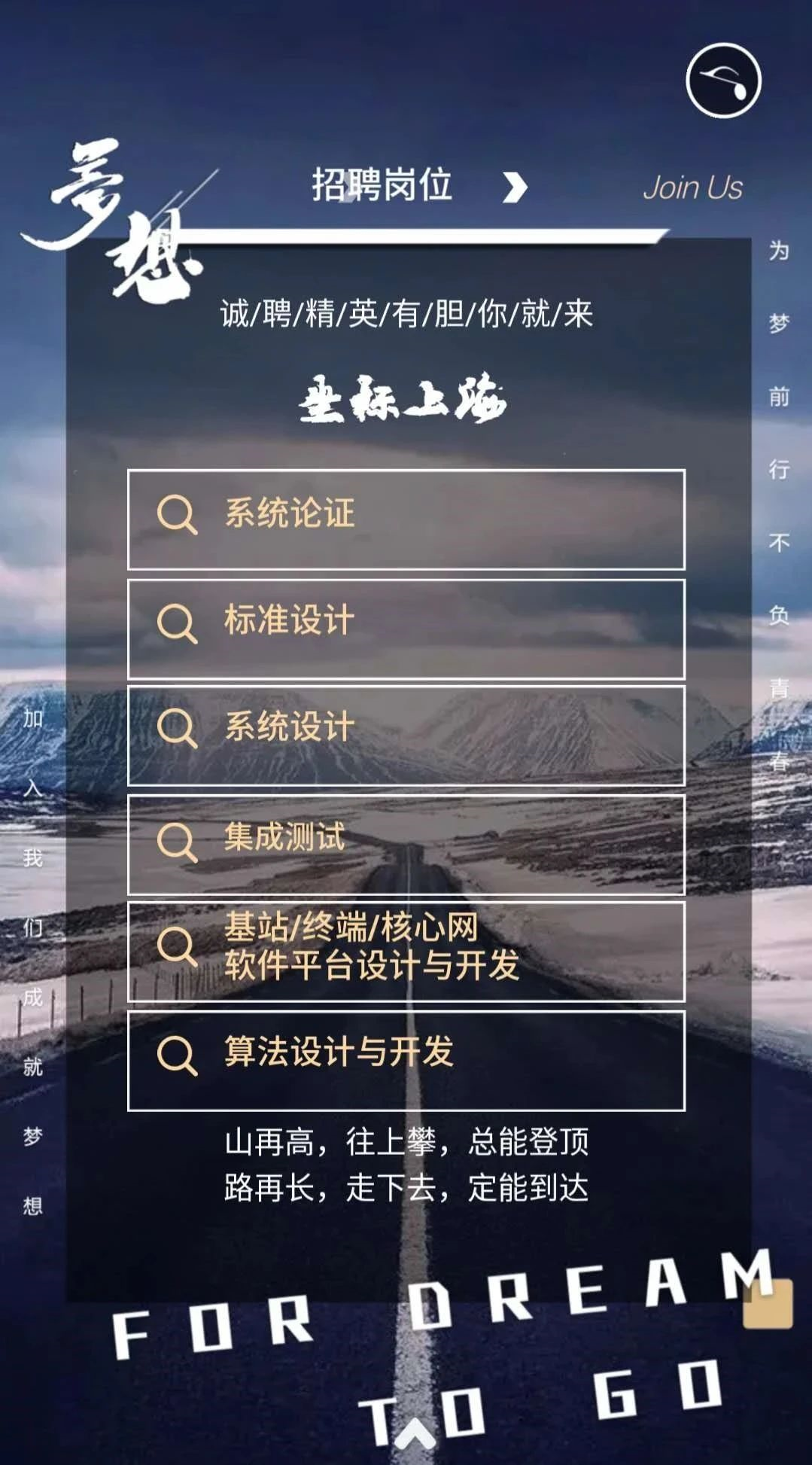Select the 系统设计 position

click(x=406, y=736)
